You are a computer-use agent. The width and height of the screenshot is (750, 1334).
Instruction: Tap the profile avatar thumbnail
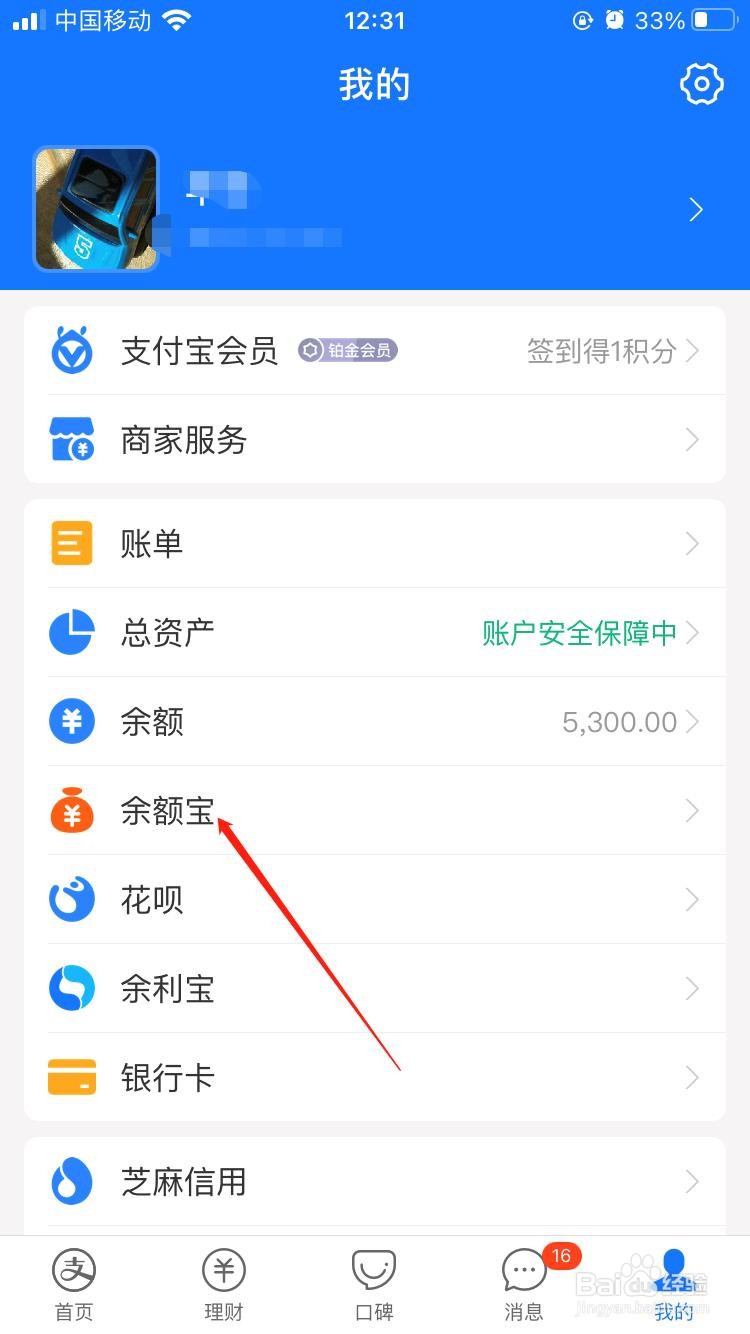(95, 209)
